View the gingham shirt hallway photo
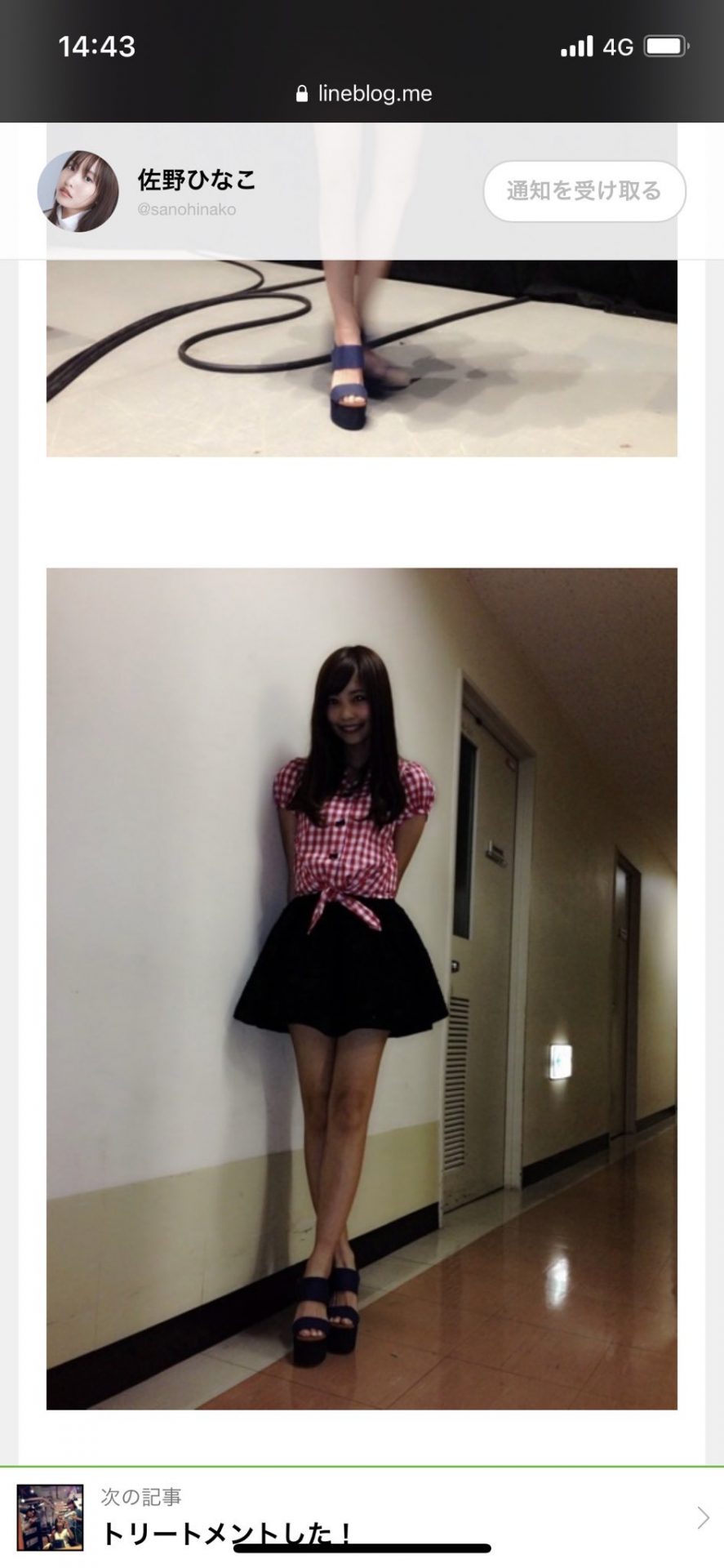The image size is (724, 1568). [x=362, y=988]
